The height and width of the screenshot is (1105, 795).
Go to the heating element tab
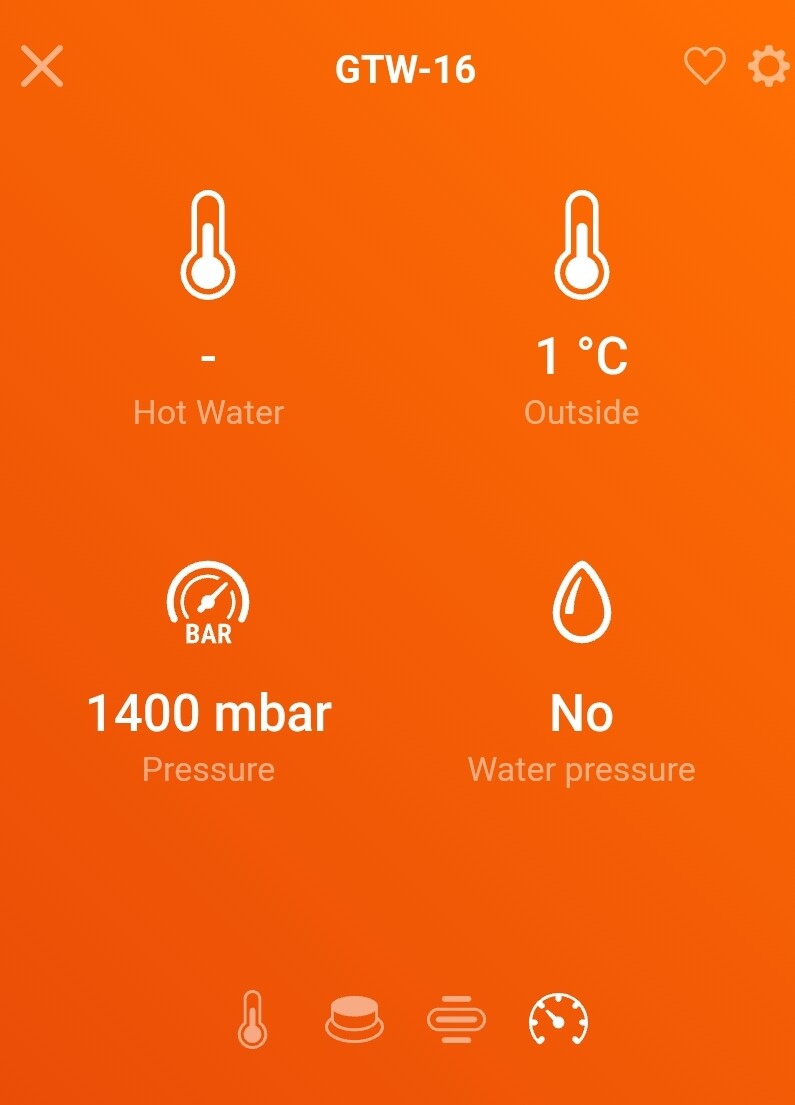[456, 1020]
